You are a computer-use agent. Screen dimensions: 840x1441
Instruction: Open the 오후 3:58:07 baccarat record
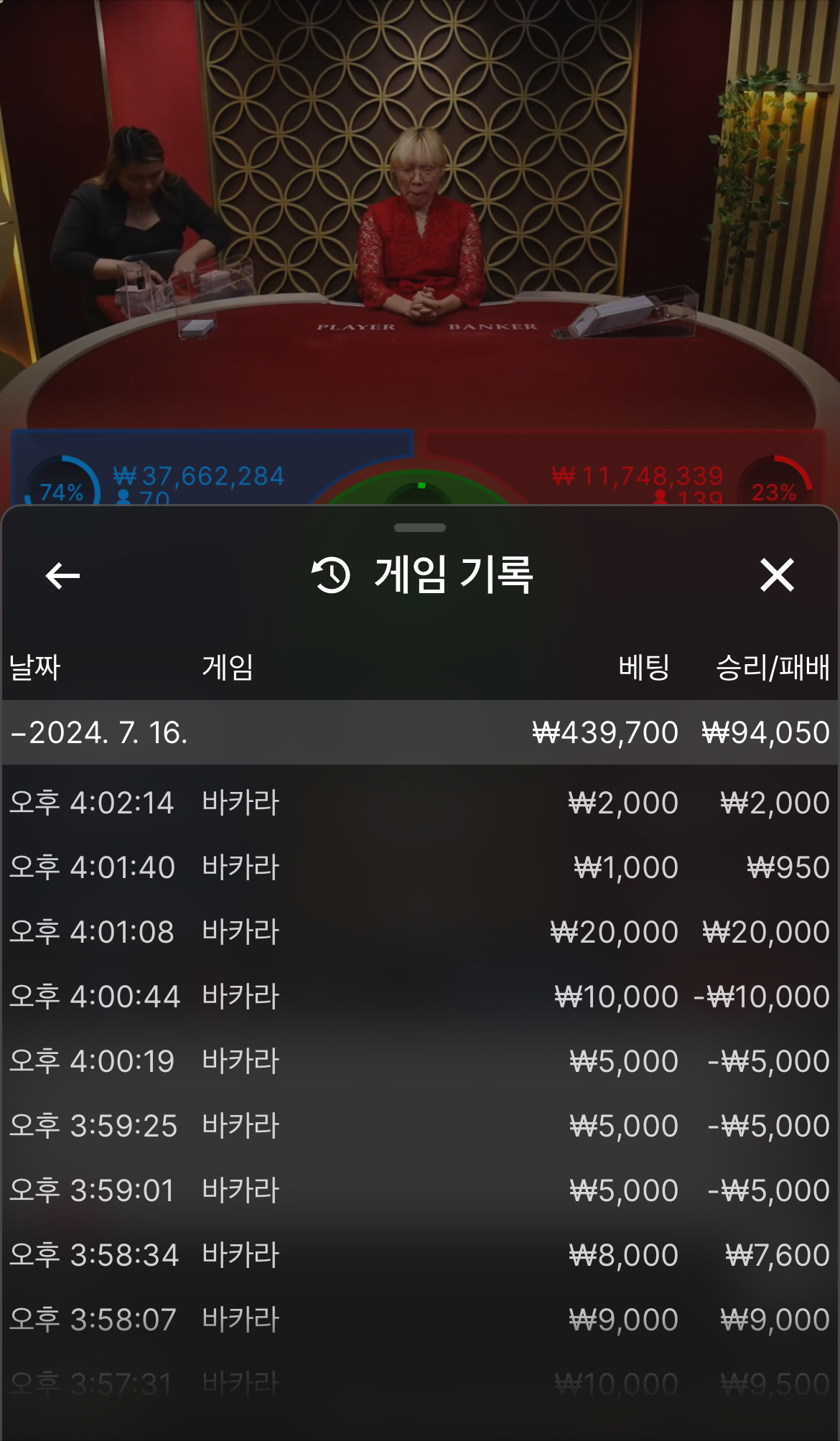[419, 1320]
